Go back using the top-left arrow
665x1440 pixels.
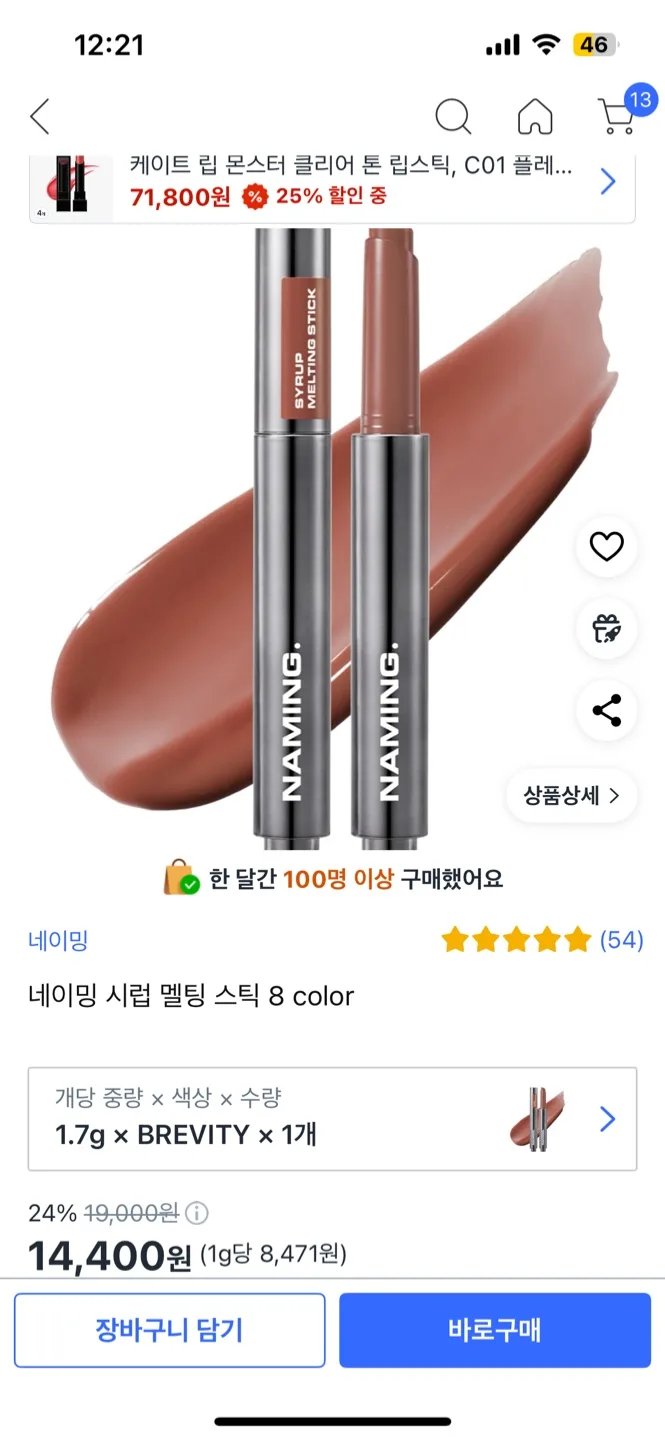40,117
